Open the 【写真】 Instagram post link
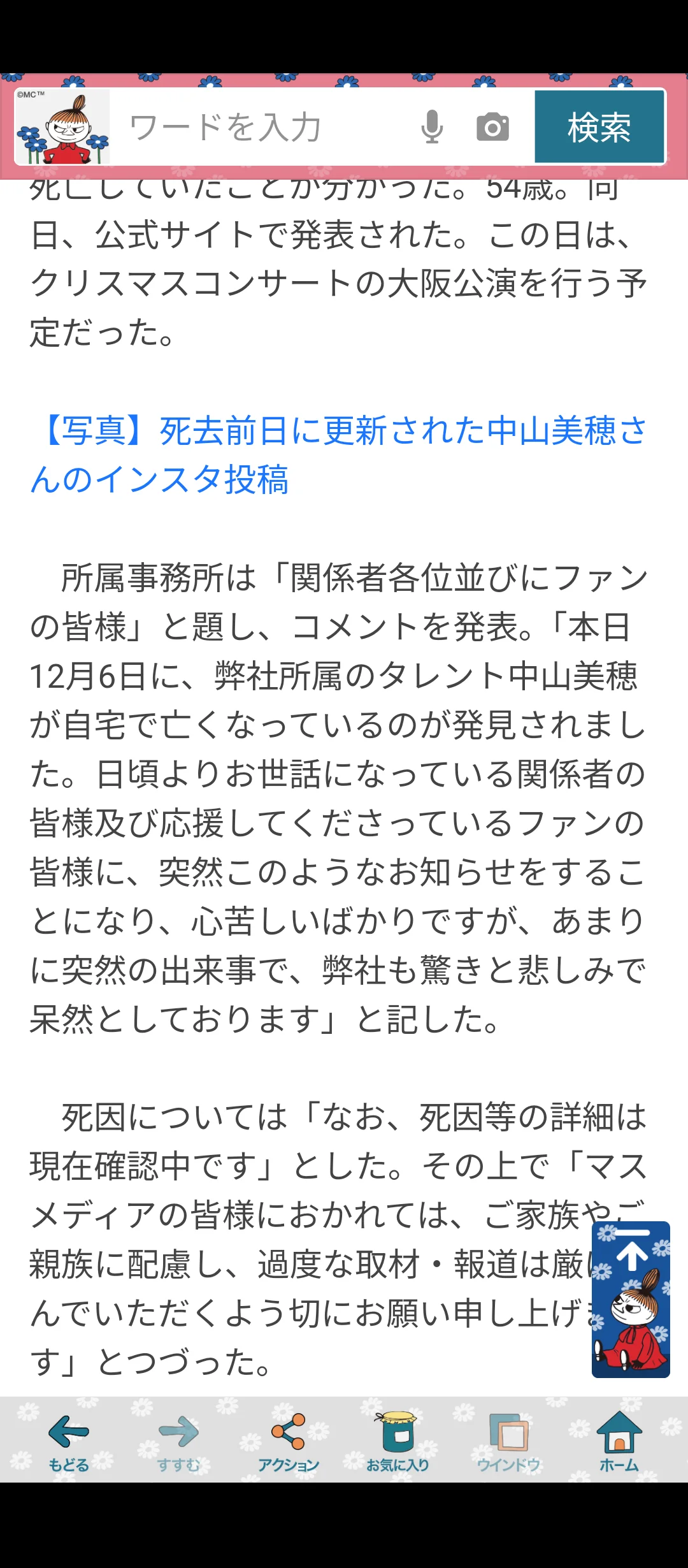Image resolution: width=688 pixels, height=1568 pixels. tap(338, 455)
